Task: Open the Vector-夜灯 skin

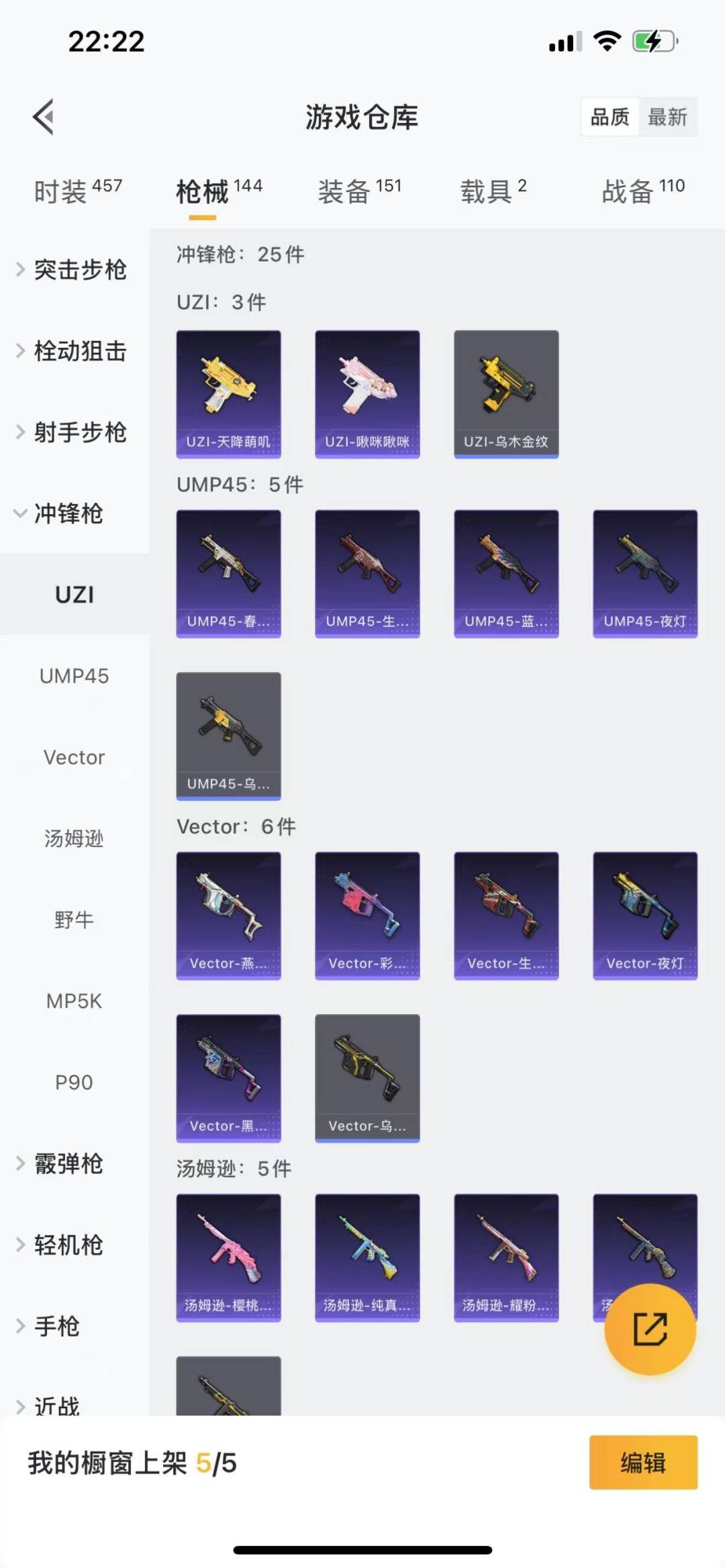Action: pyautogui.click(x=645, y=916)
